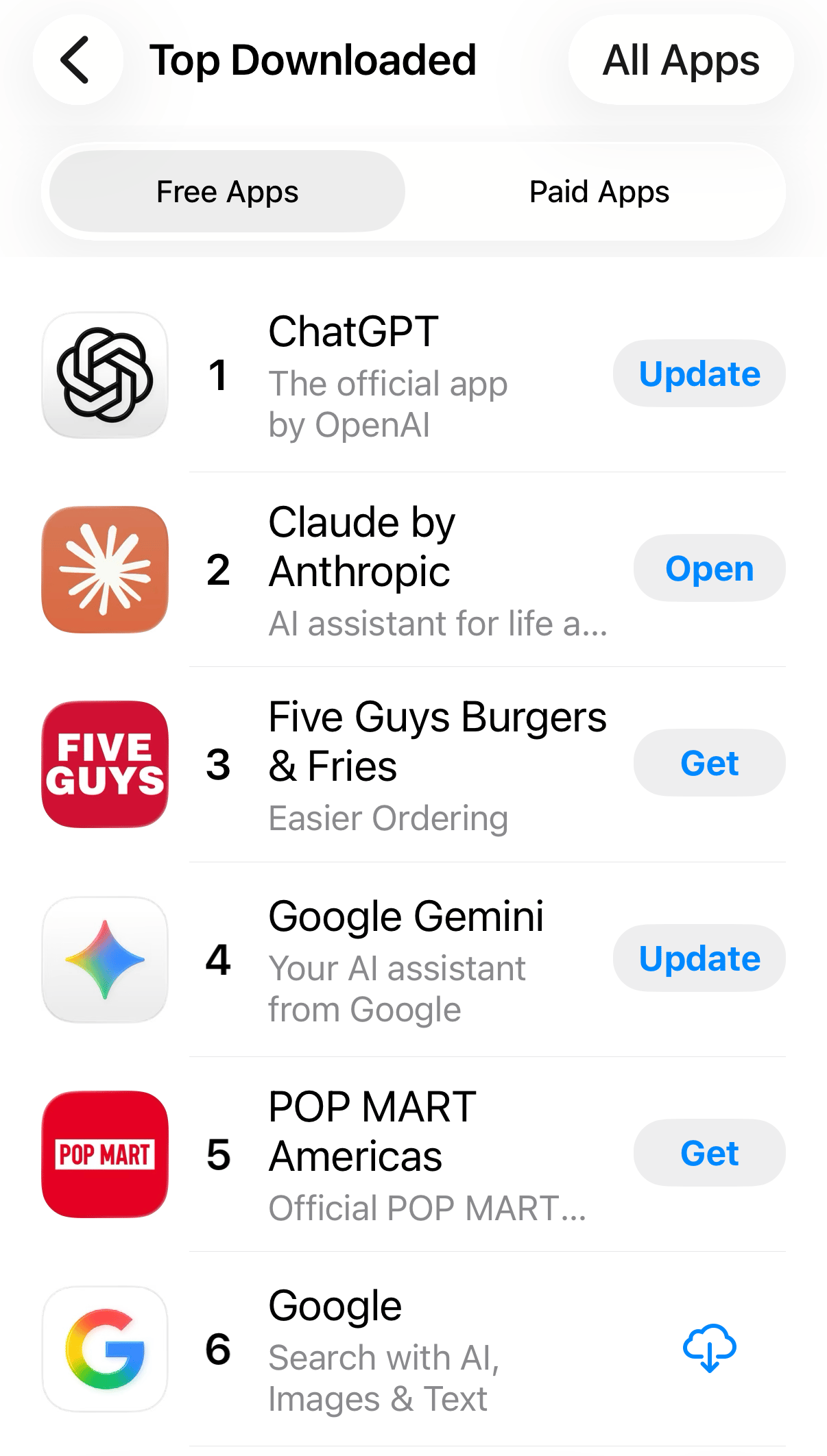
Task: Update the ChatGPT app
Action: [x=699, y=374]
